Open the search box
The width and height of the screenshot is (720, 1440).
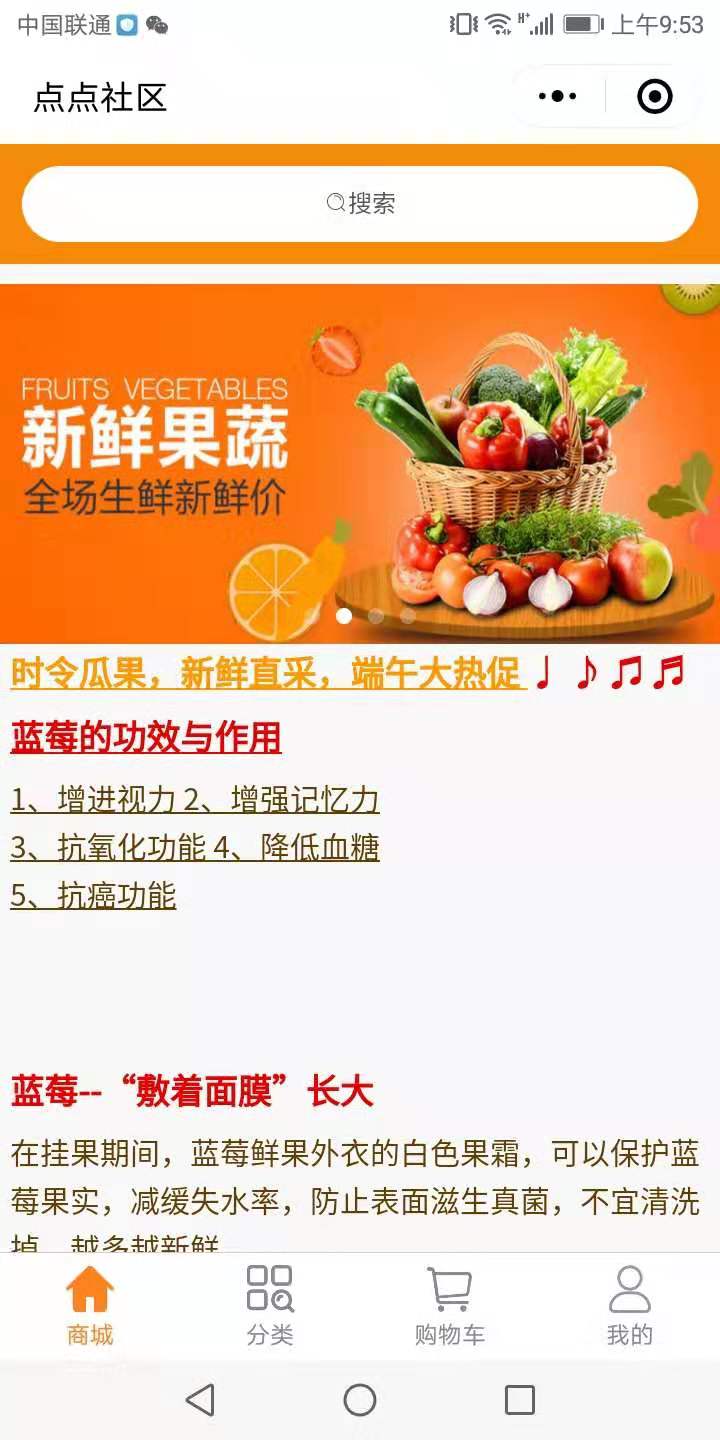tap(360, 204)
